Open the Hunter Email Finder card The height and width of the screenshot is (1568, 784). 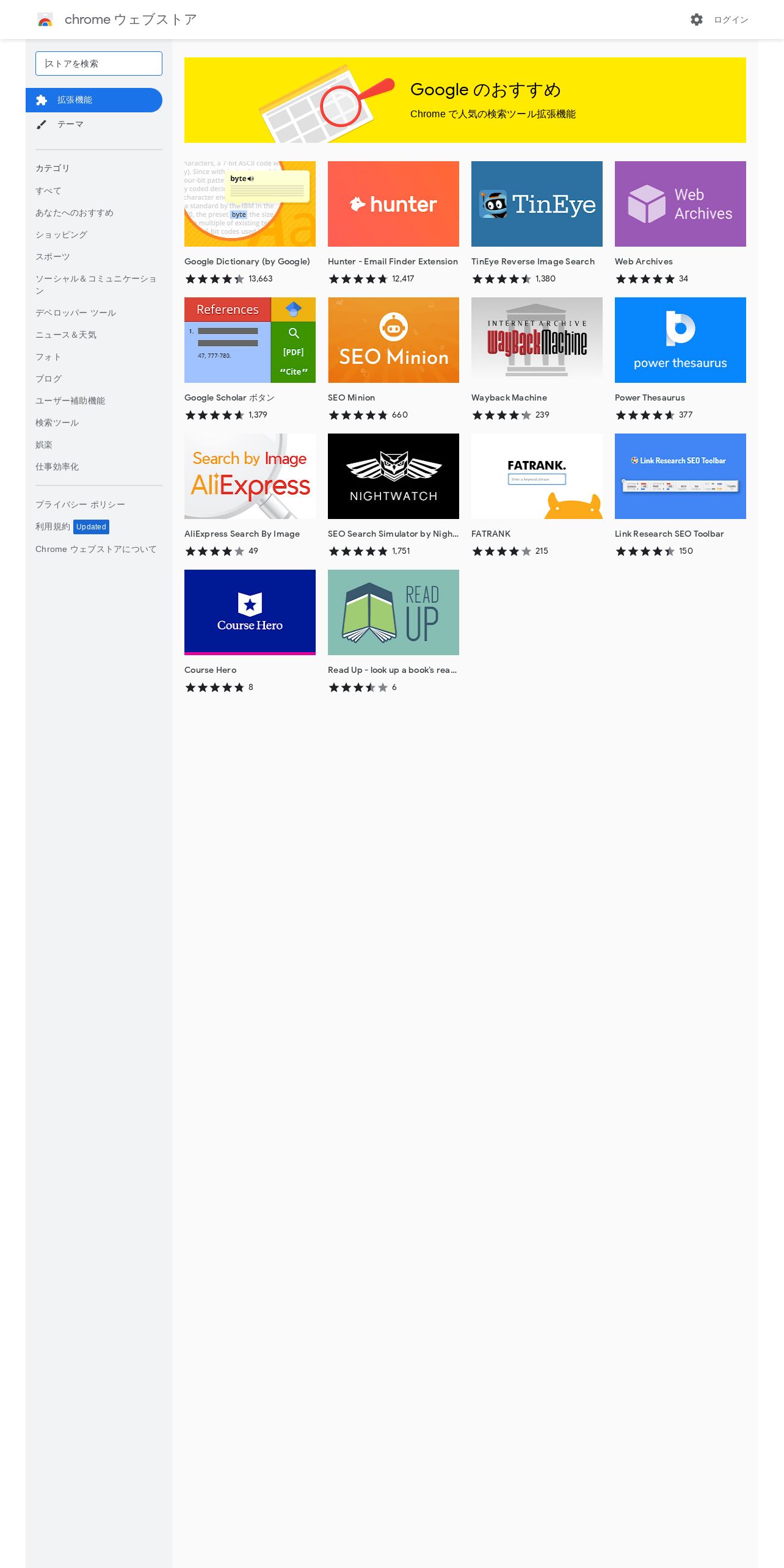pos(393,223)
